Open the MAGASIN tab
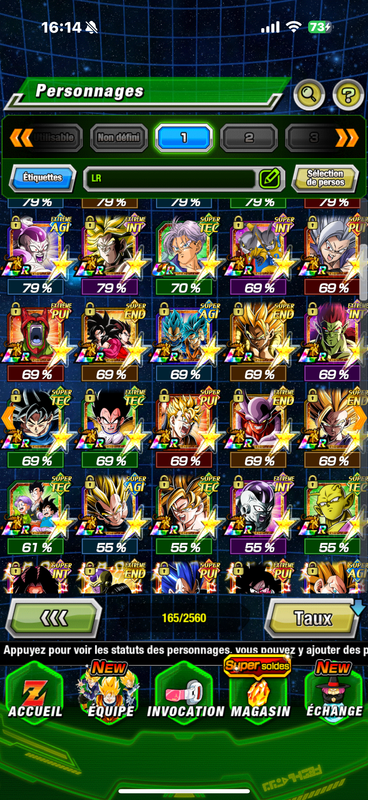This screenshot has height=800, width=368. click(x=260, y=693)
